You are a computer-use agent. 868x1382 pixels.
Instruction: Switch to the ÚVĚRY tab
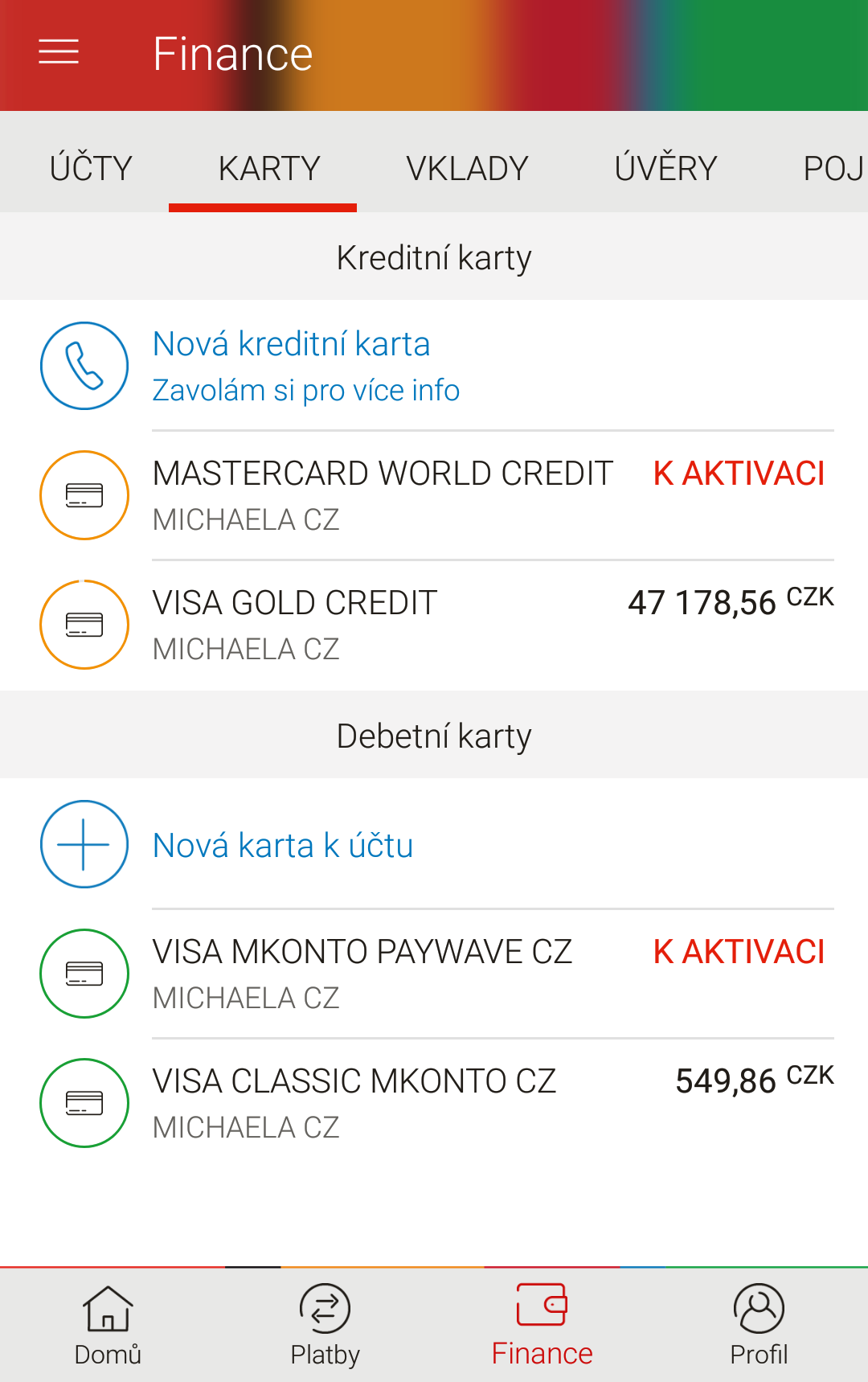[665, 166]
